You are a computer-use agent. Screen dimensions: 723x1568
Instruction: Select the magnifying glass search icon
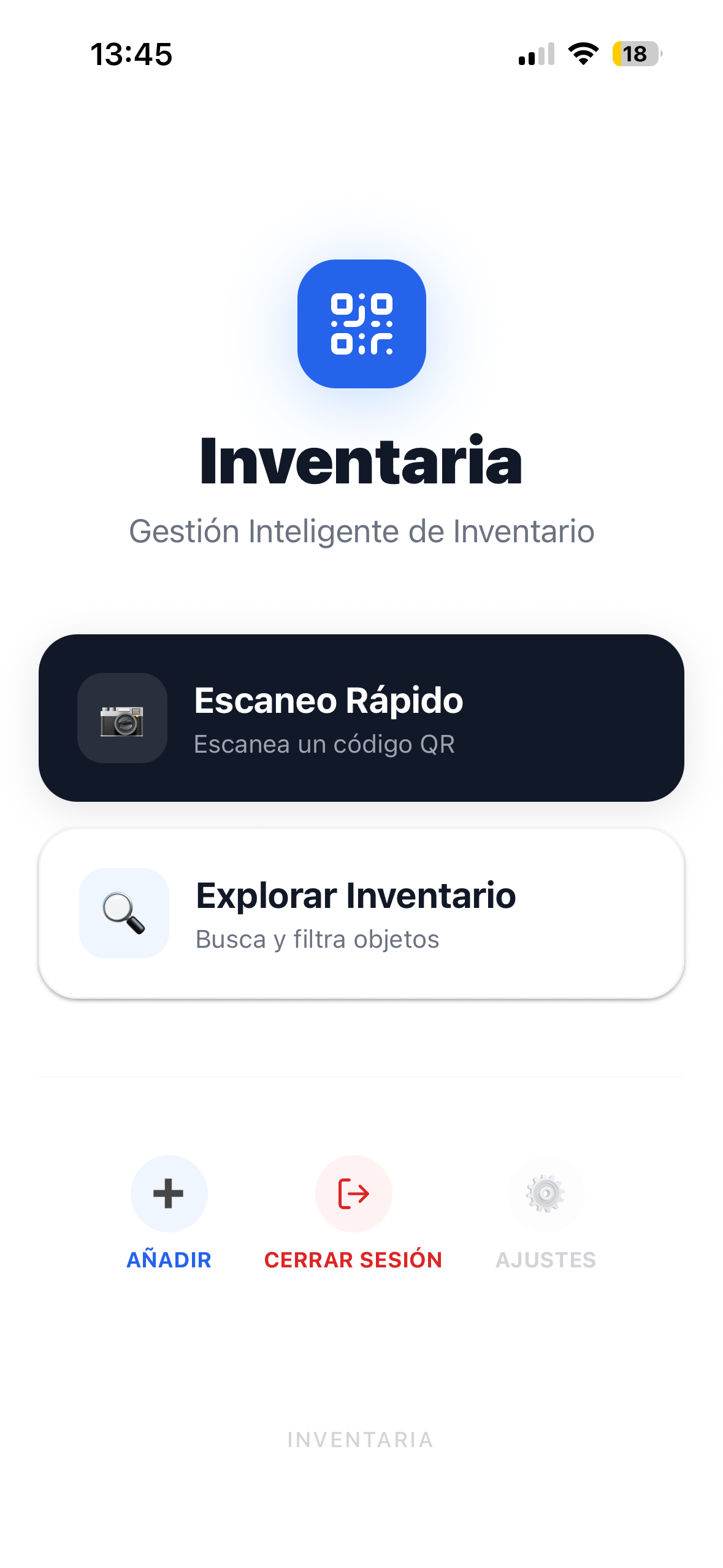tap(123, 915)
